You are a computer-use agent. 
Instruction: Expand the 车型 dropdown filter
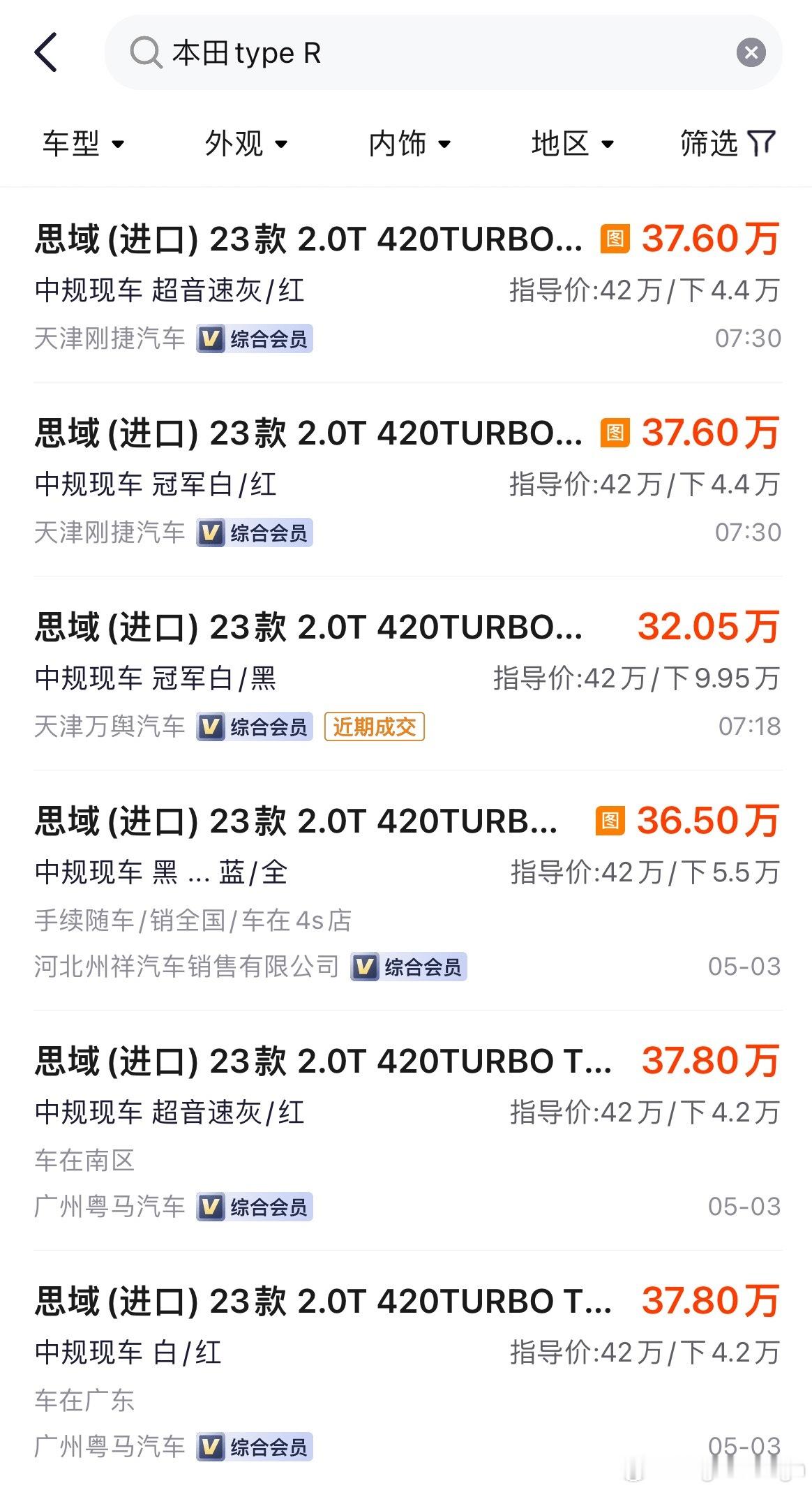[x=83, y=144]
